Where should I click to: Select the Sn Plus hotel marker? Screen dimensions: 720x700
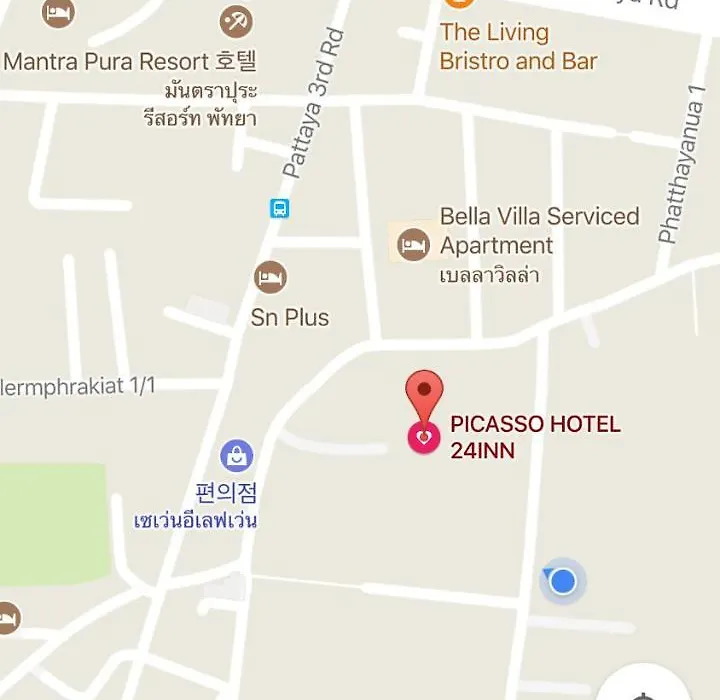pos(270,277)
